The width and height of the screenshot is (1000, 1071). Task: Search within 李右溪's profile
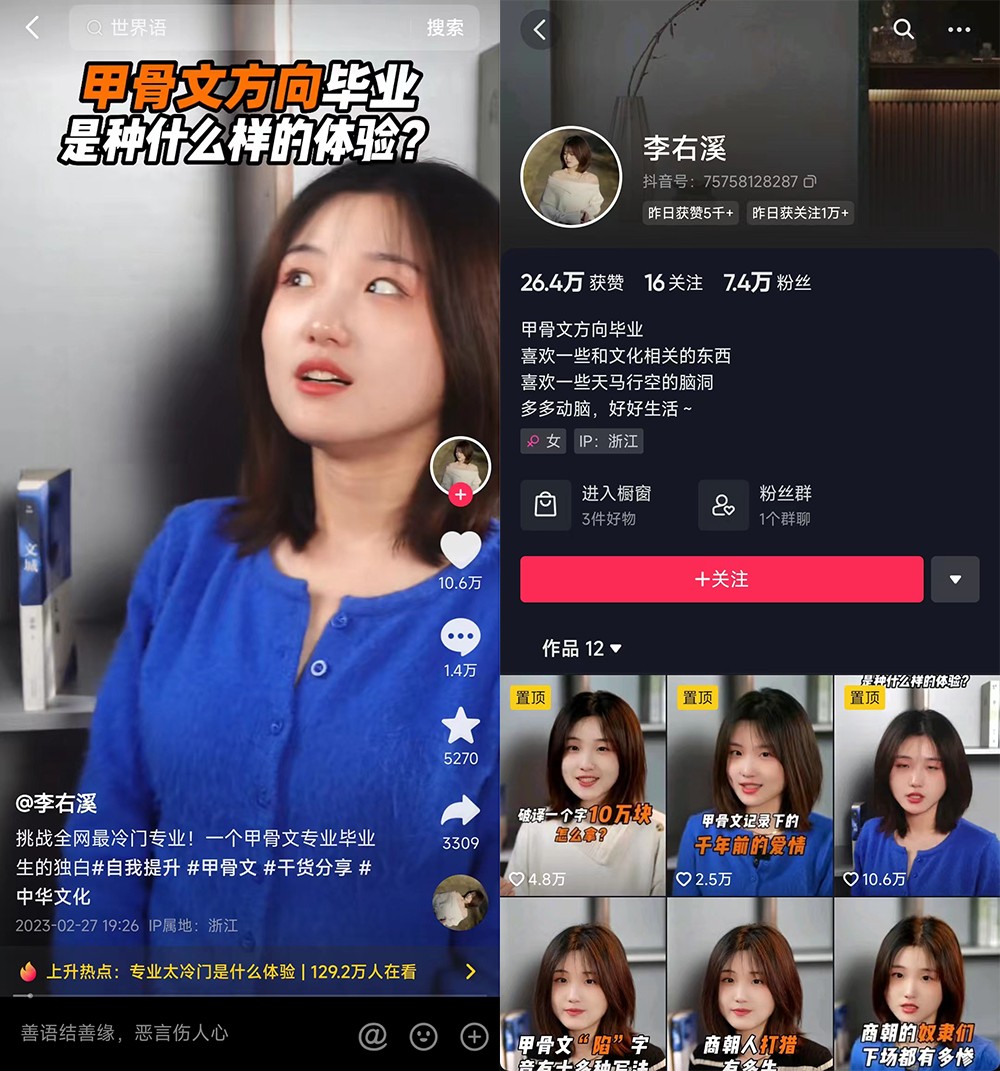click(x=903, y=29)
